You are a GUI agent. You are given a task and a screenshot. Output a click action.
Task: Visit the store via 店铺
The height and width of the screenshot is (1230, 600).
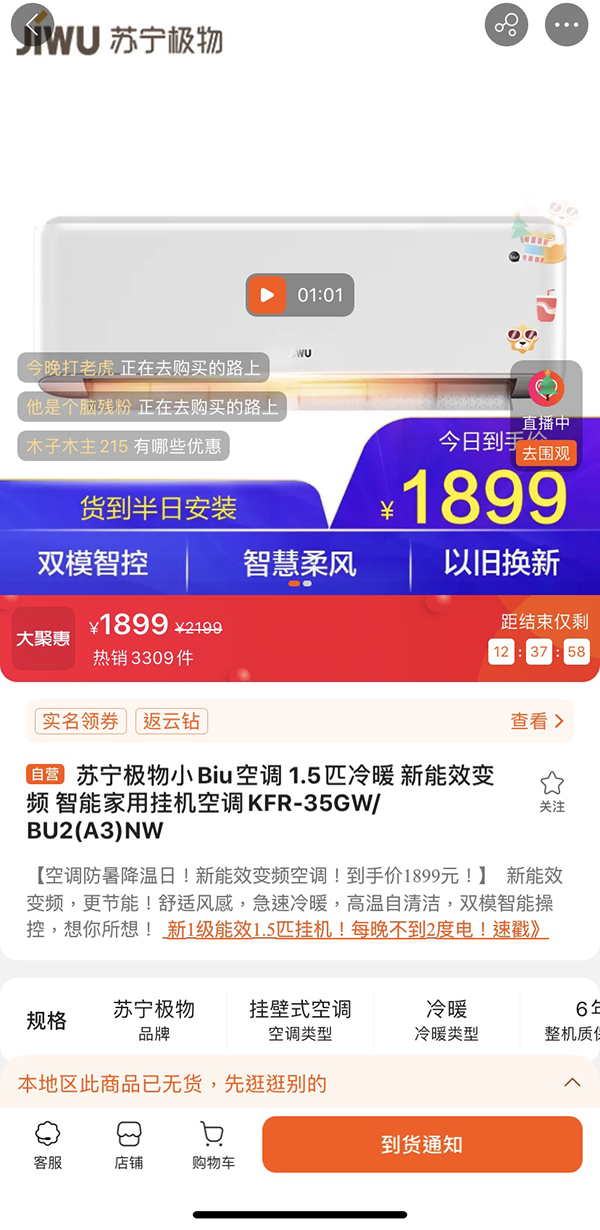click(128, 1145)
